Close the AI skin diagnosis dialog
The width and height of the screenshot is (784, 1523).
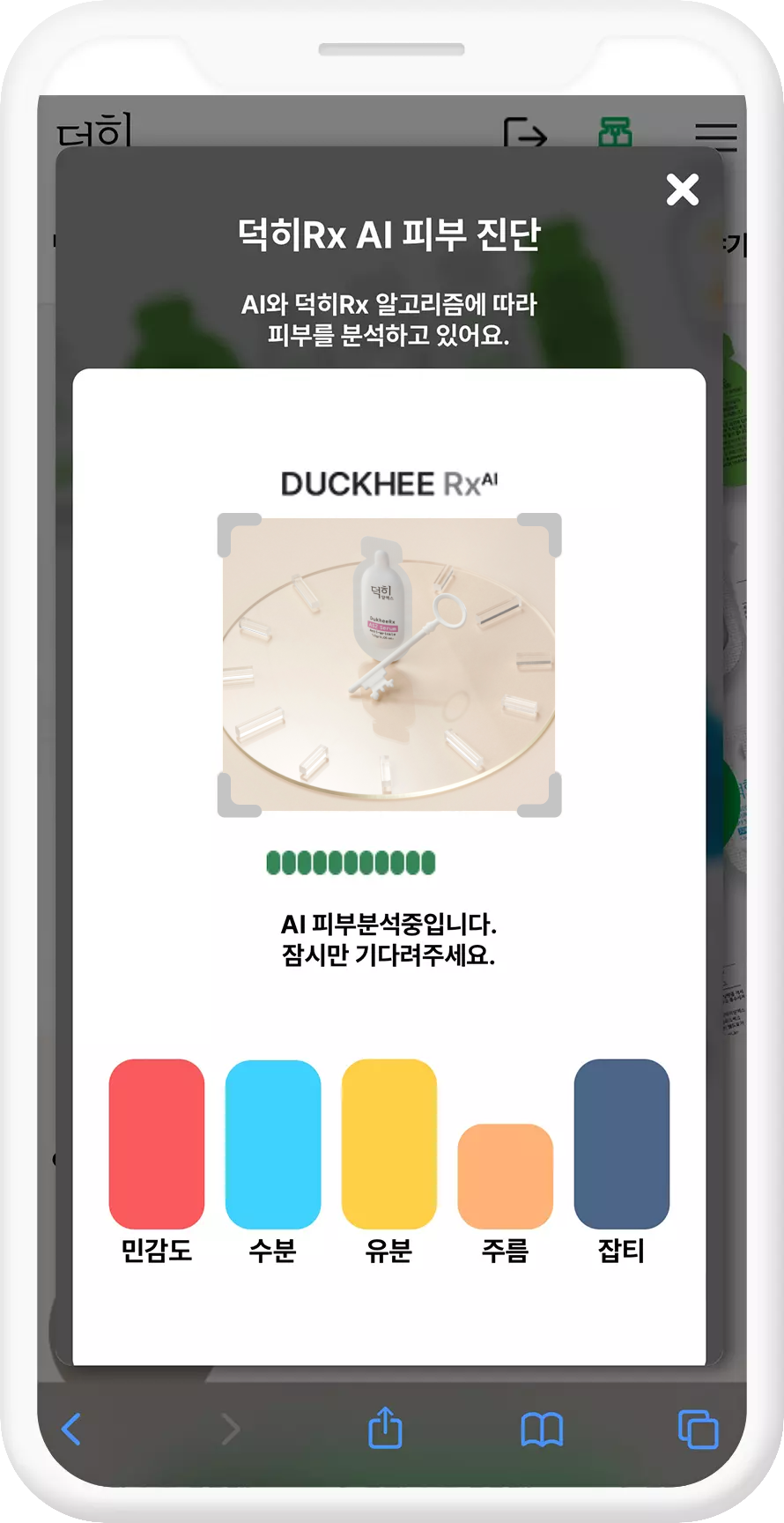(683, 189)
